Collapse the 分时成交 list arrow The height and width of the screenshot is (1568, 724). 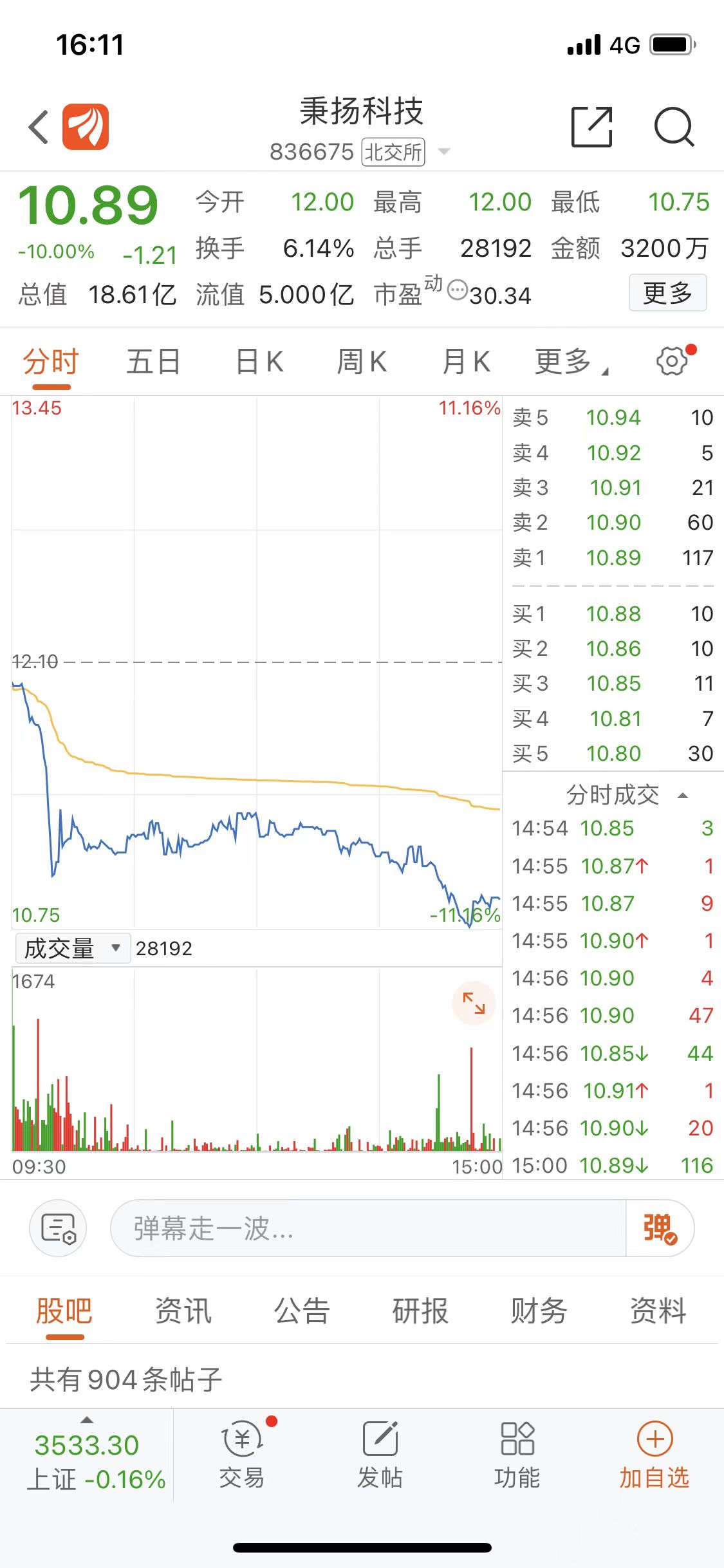[x=683, y=796]
